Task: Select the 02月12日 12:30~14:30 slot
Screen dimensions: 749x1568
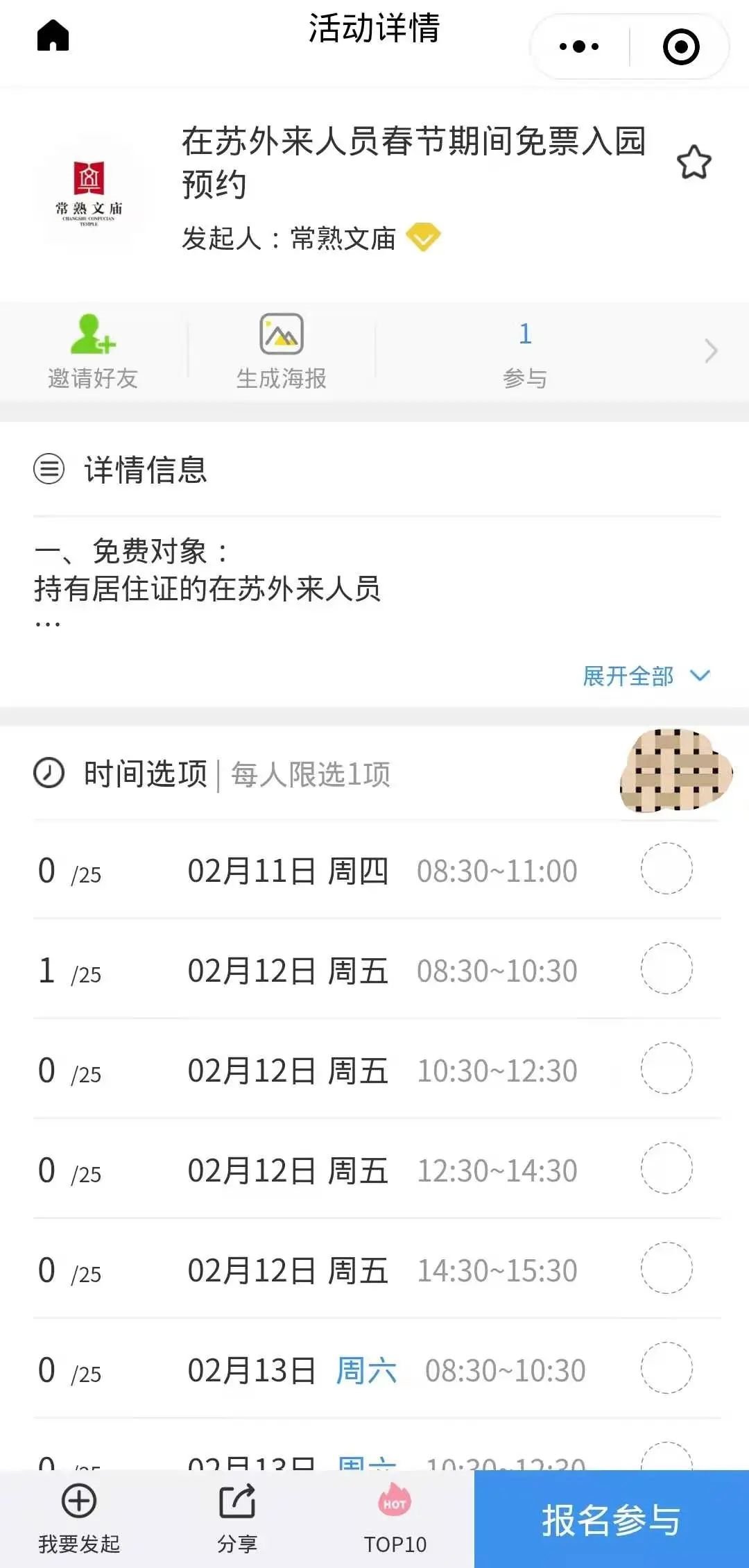Action: click(666, 1168)
